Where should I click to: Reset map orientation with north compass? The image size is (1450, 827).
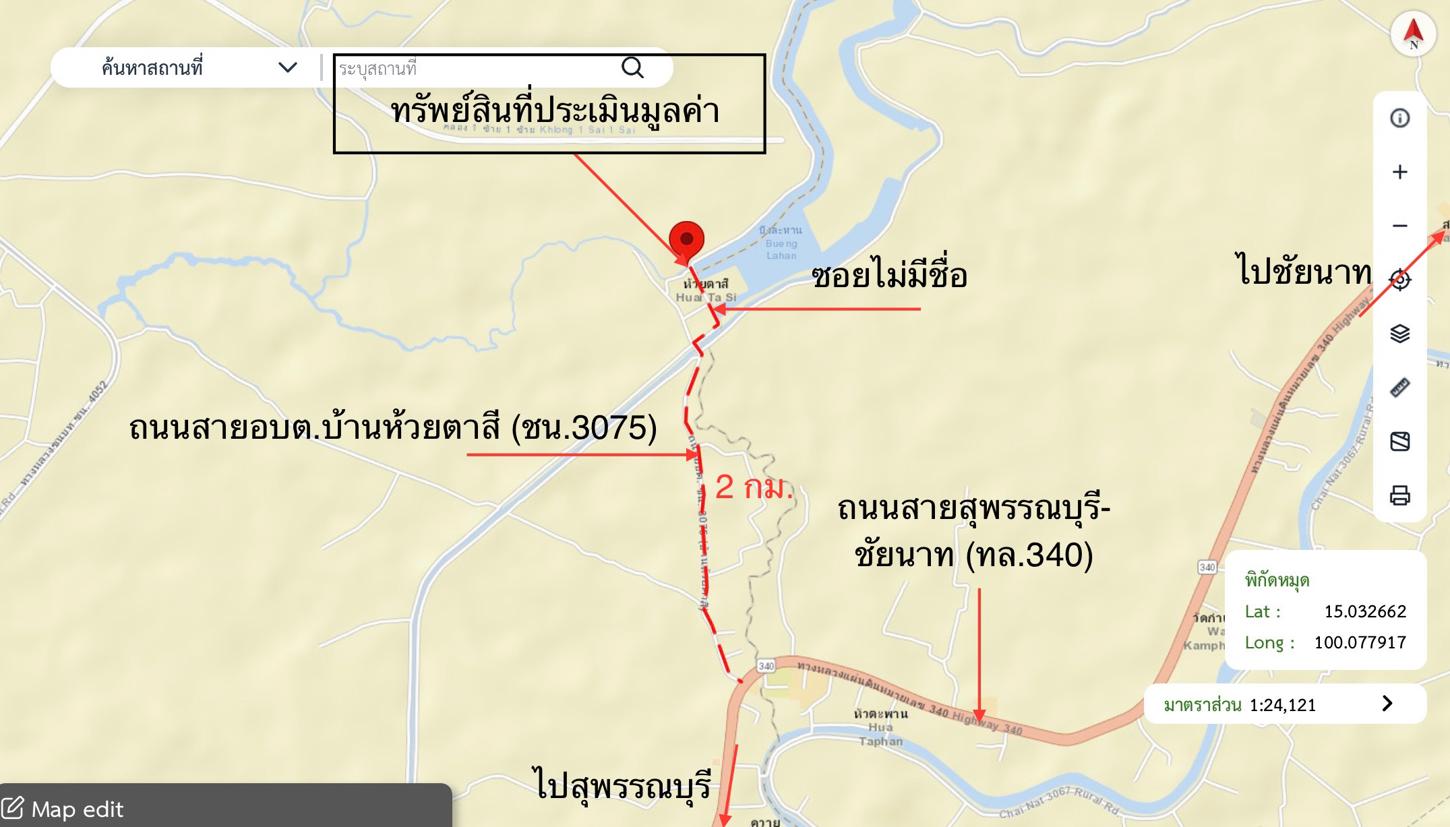[x=1413, y=33]
